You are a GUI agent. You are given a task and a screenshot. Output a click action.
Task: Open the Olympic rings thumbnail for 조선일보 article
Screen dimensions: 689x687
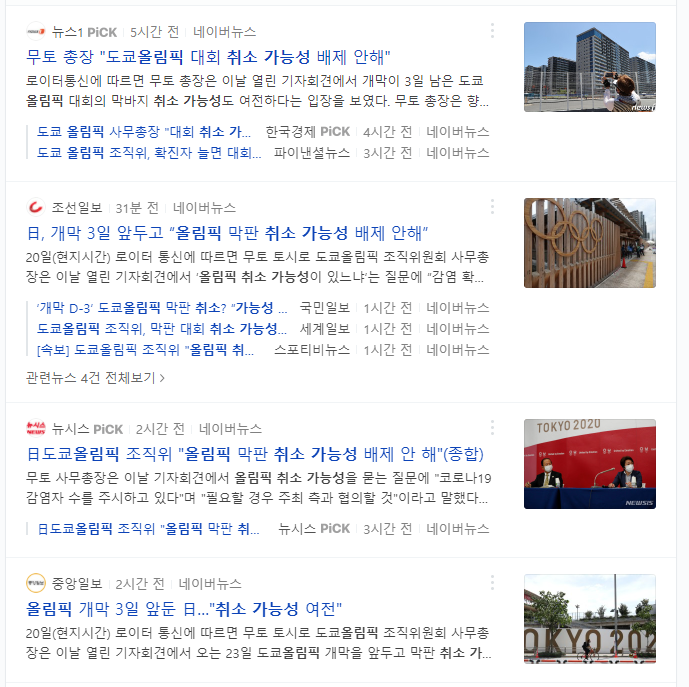coord(589,242)
